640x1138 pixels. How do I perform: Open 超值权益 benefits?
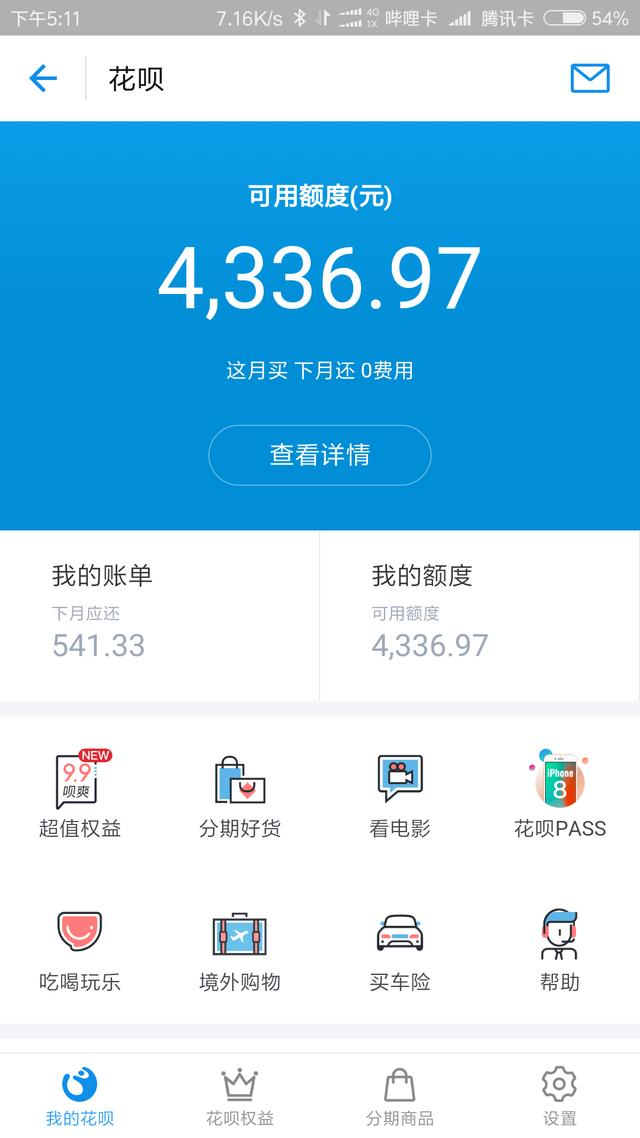point(80,795)
